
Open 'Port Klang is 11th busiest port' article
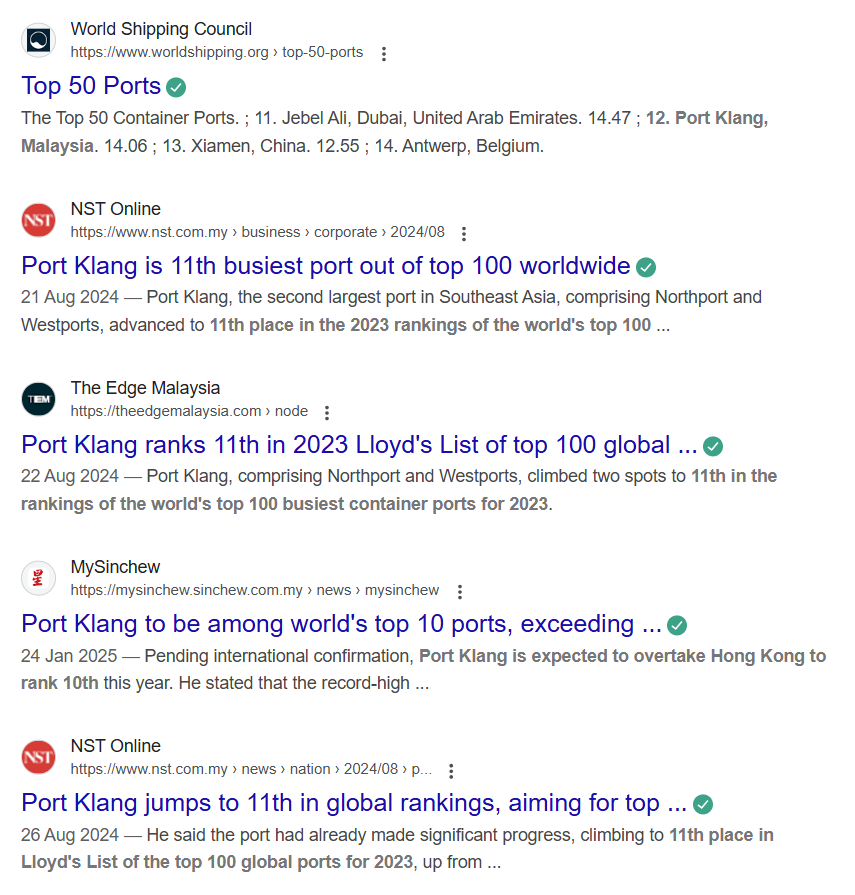tap(325, 266)
